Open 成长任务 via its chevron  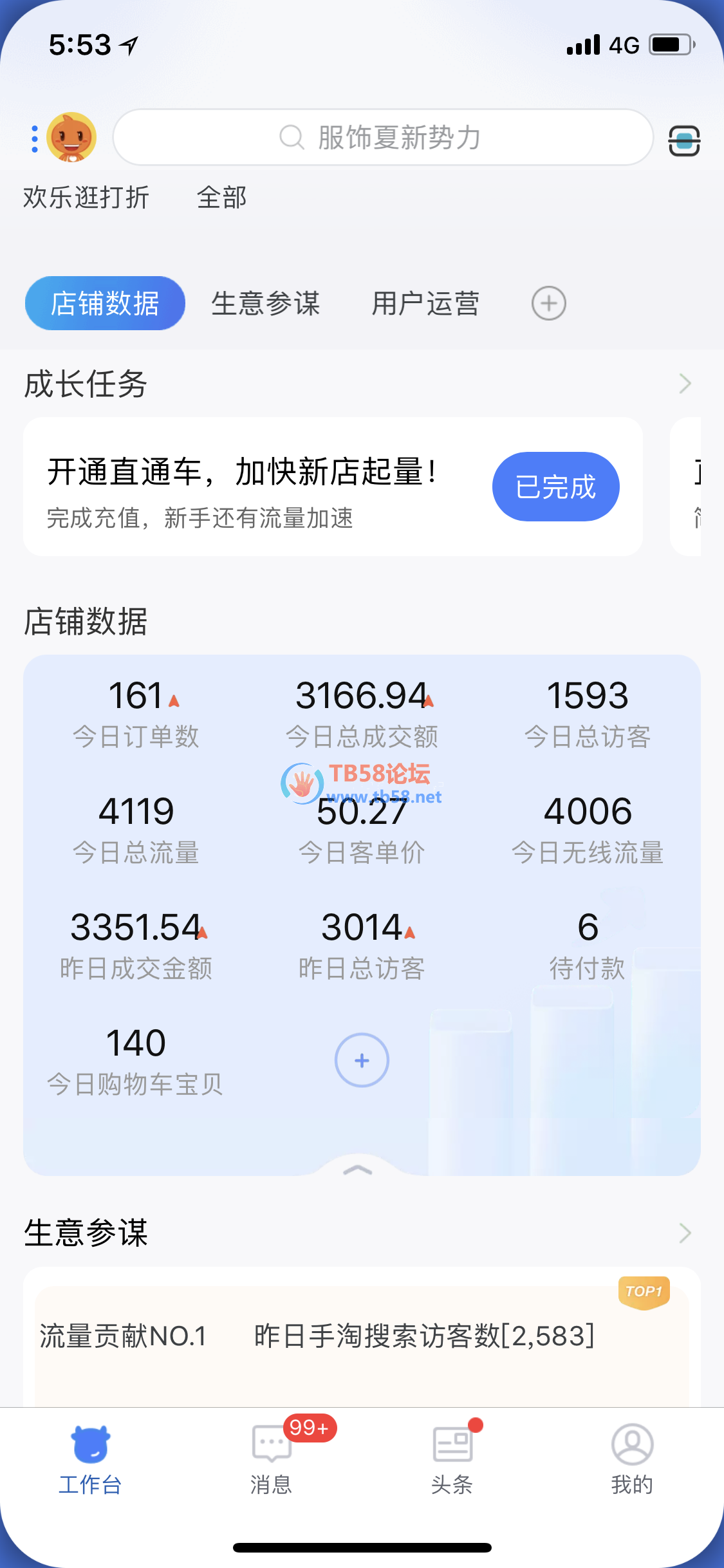click(x=685, y=384)
